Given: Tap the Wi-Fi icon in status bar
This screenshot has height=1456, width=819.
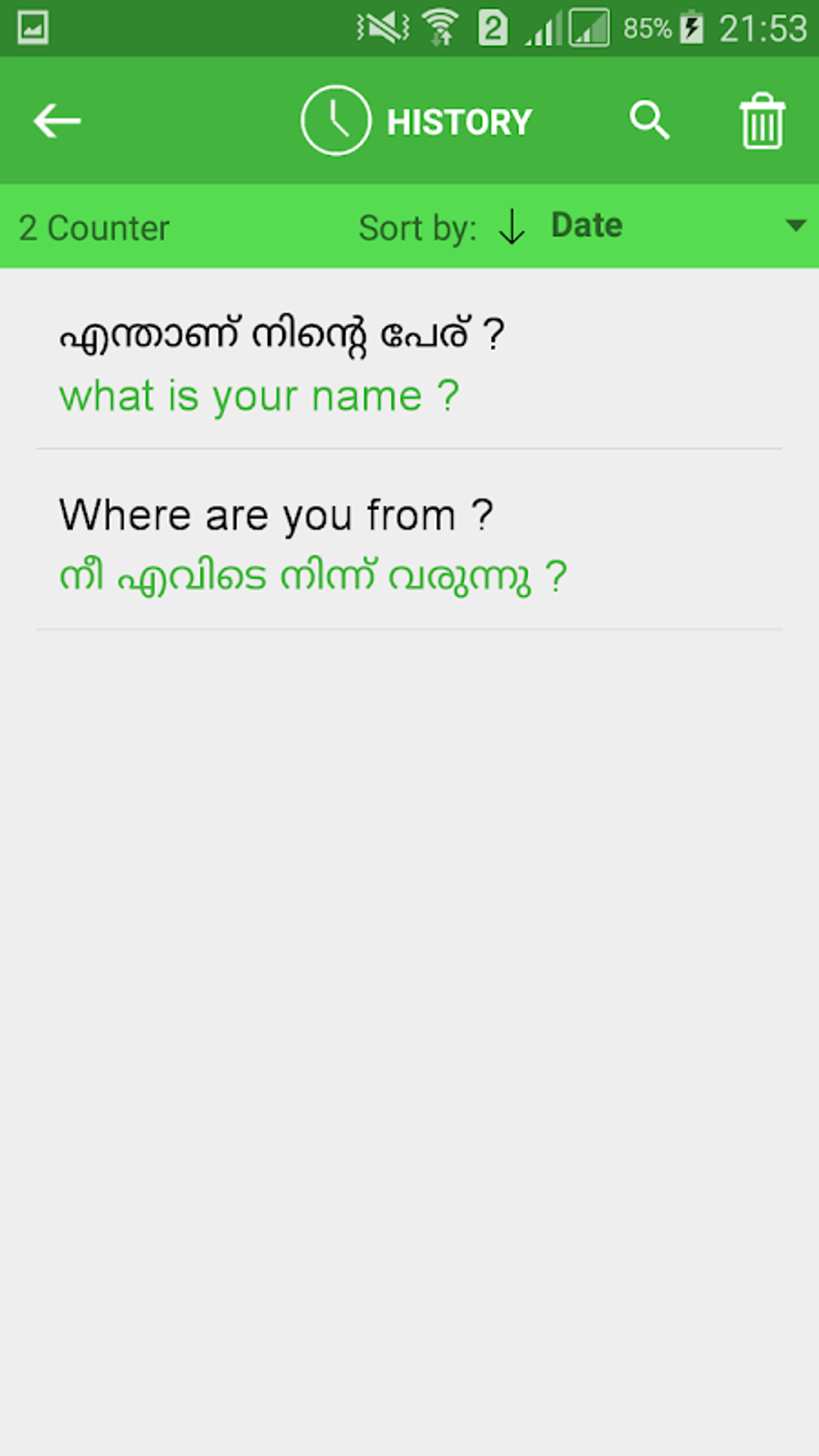Looking at the screenshot, I should pyautogui.click(x=438, y=27).
